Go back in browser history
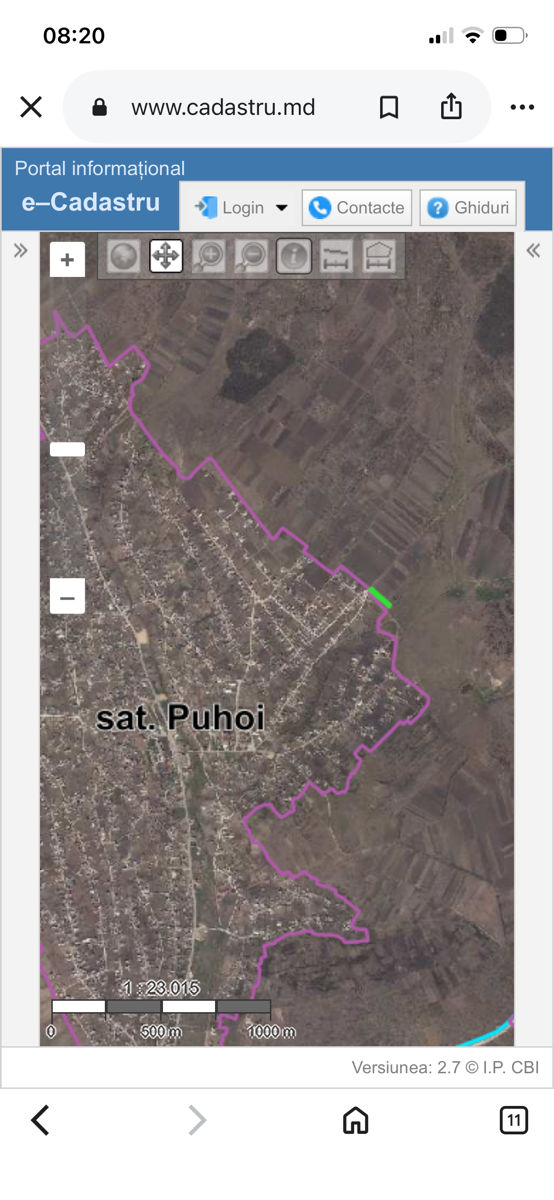 [40, 1120]
